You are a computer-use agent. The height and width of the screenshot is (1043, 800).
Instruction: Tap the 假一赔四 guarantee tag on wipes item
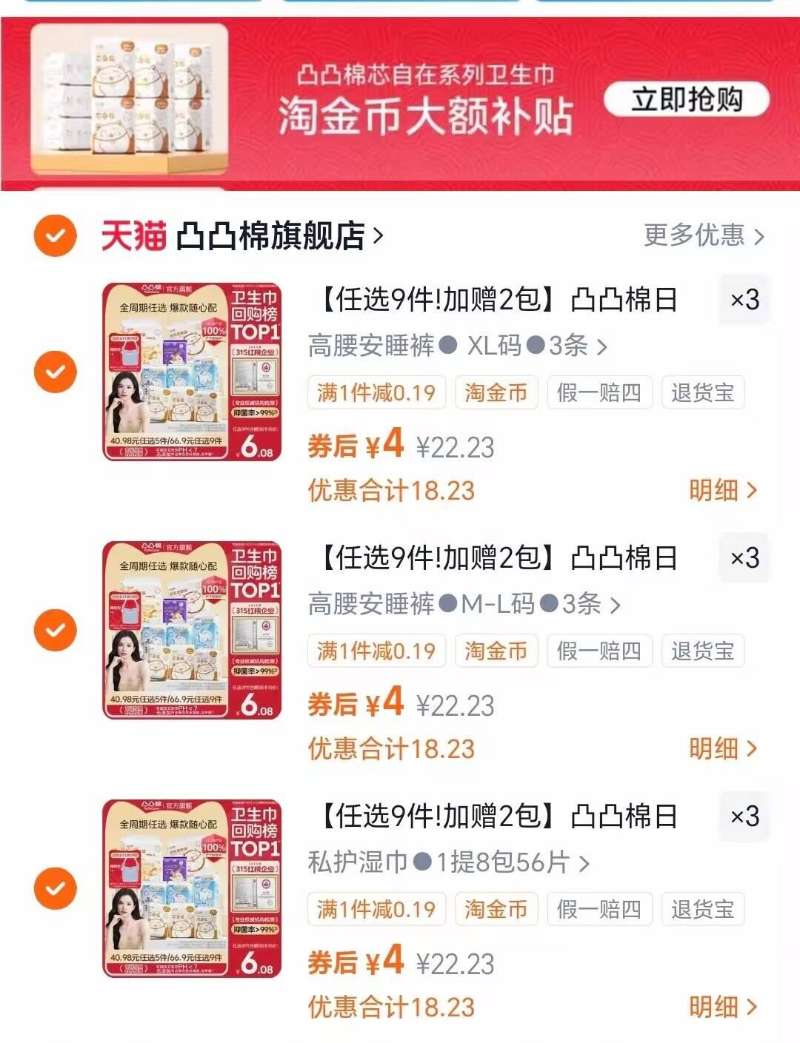click(601, 910)
